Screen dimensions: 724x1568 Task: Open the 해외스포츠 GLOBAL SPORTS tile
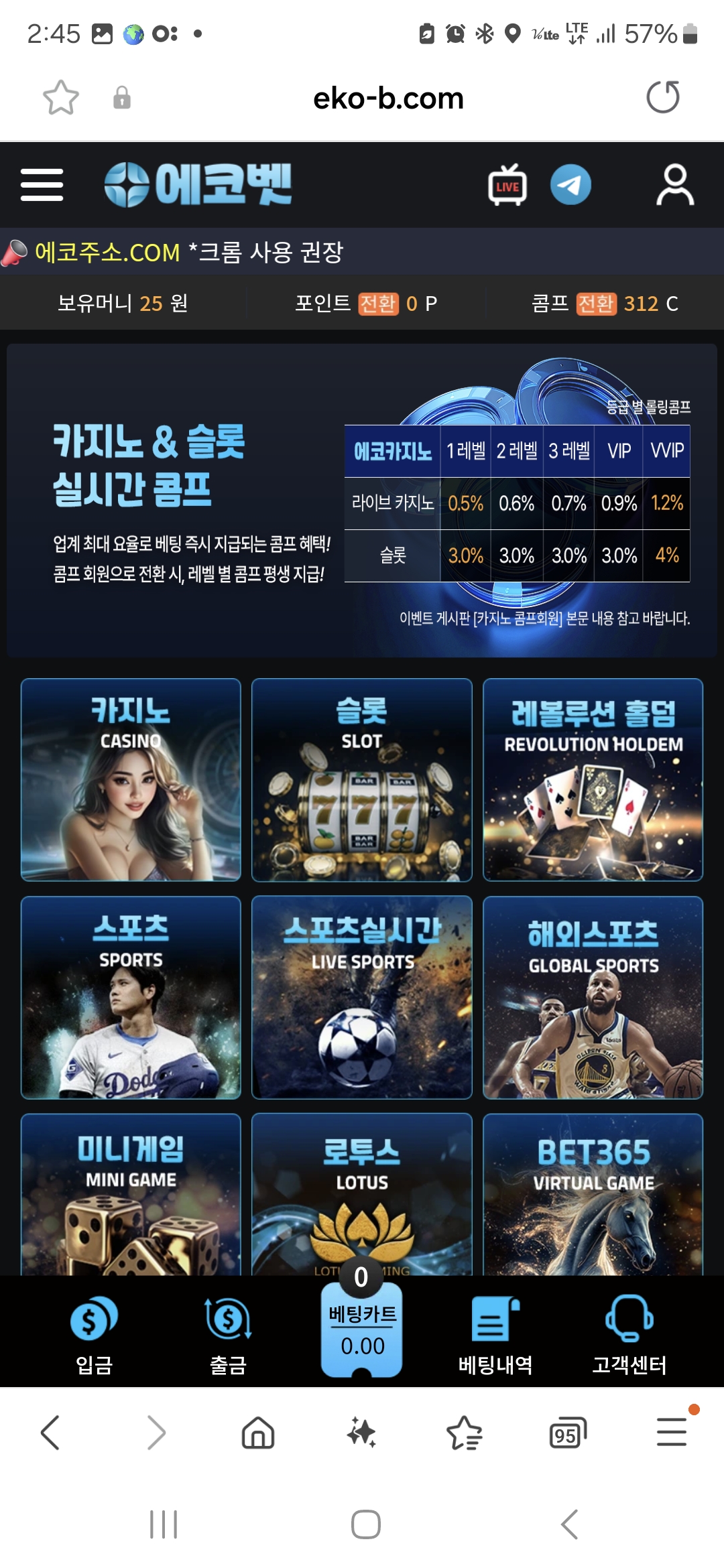click(x=593, y=997)
